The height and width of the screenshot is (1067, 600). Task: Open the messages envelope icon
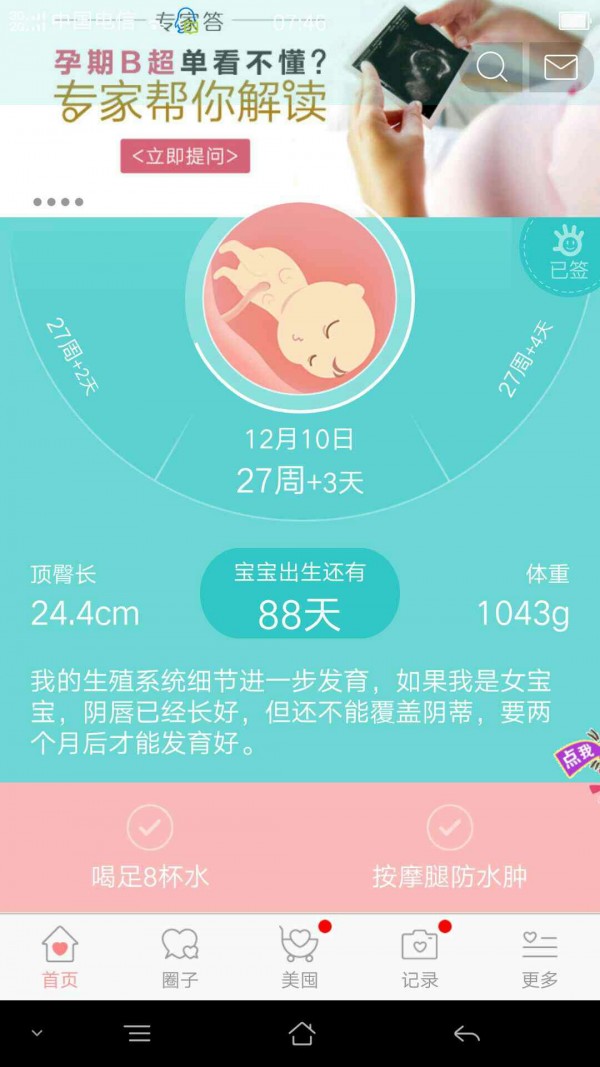pos(561,67)
